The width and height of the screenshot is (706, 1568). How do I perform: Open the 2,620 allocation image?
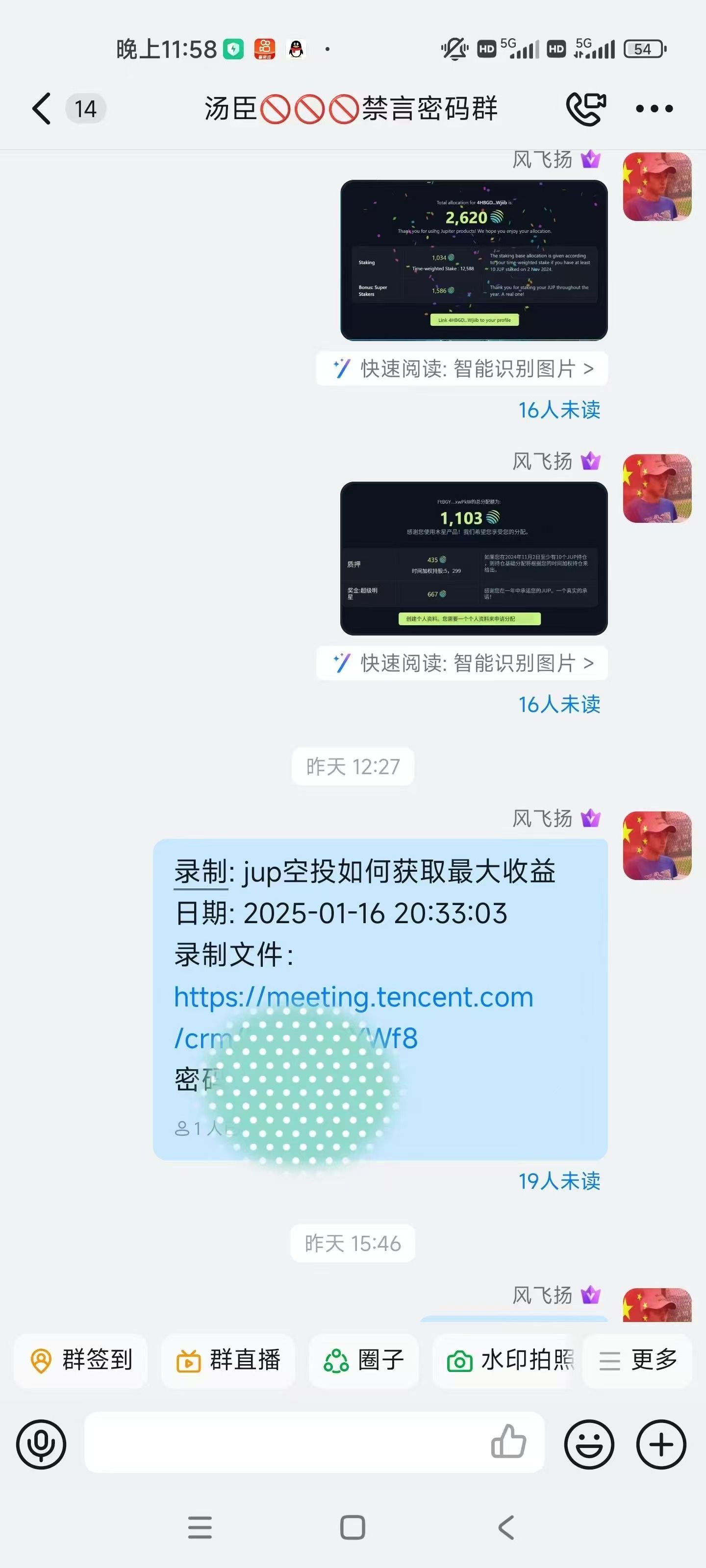pos(474,260)
